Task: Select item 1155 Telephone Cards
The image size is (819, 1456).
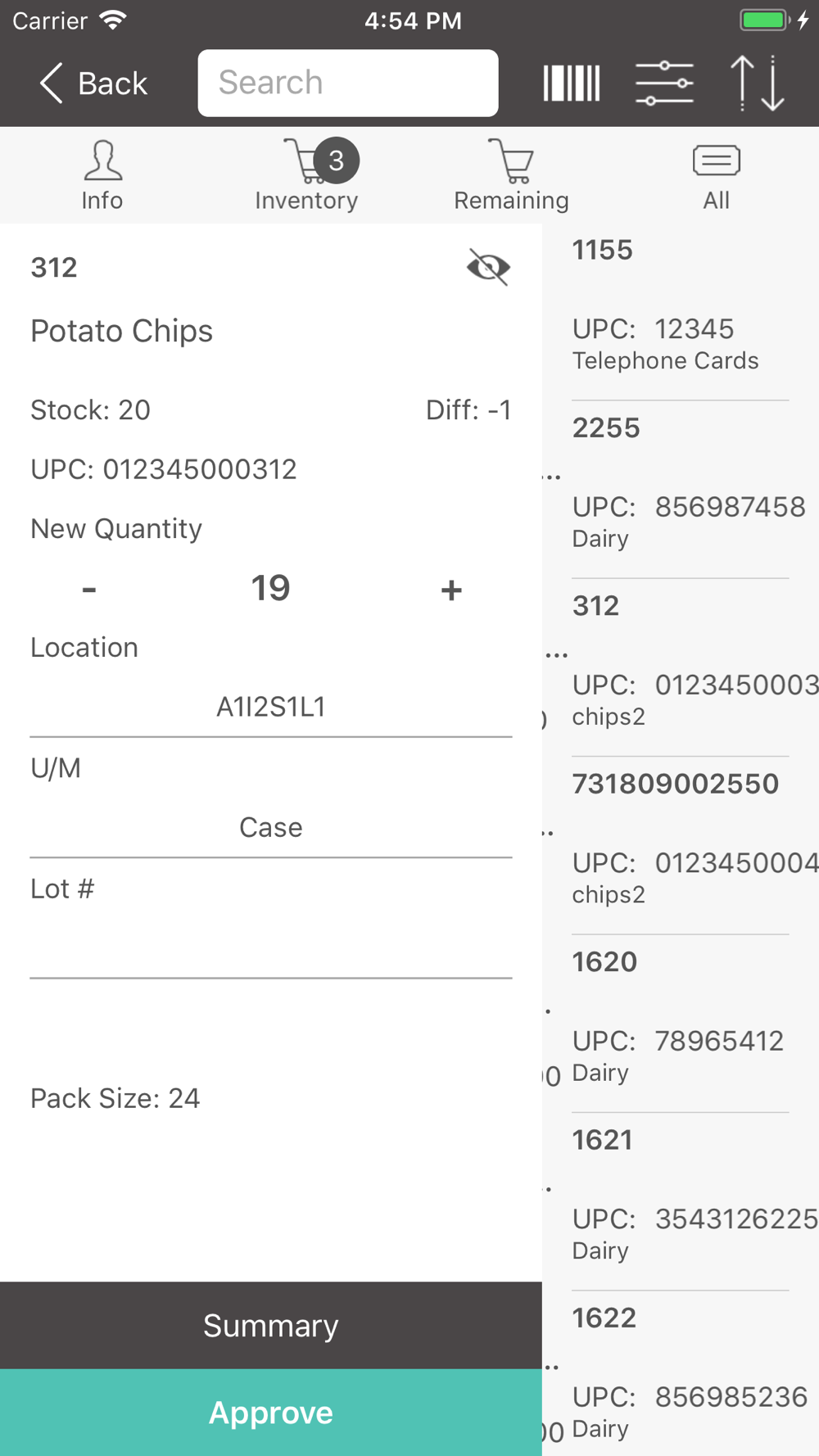Action: pyautogui.click(x=681, y=312)
